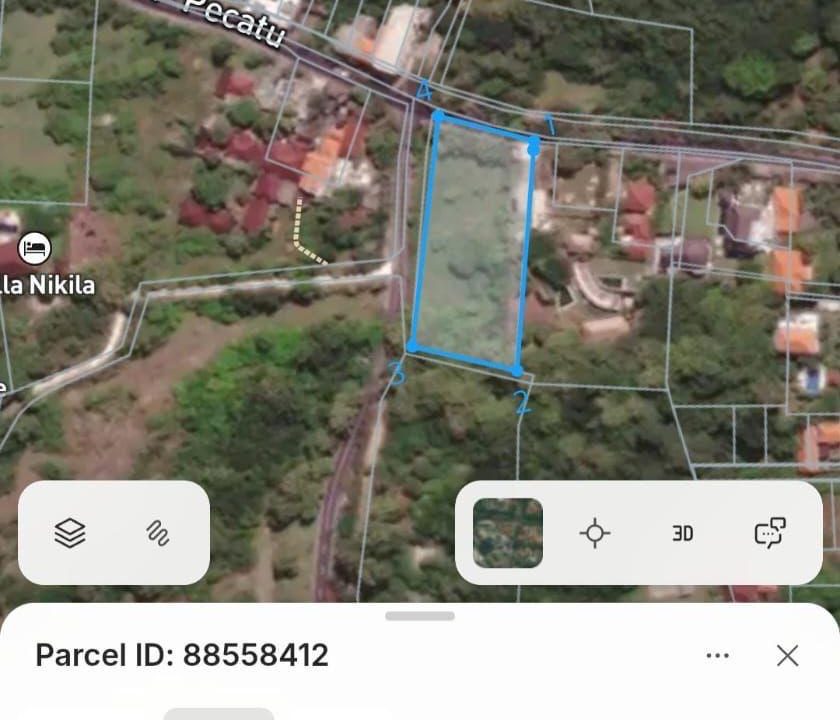Open the map layers panel
Screen dimensions: 840x720
69,533
